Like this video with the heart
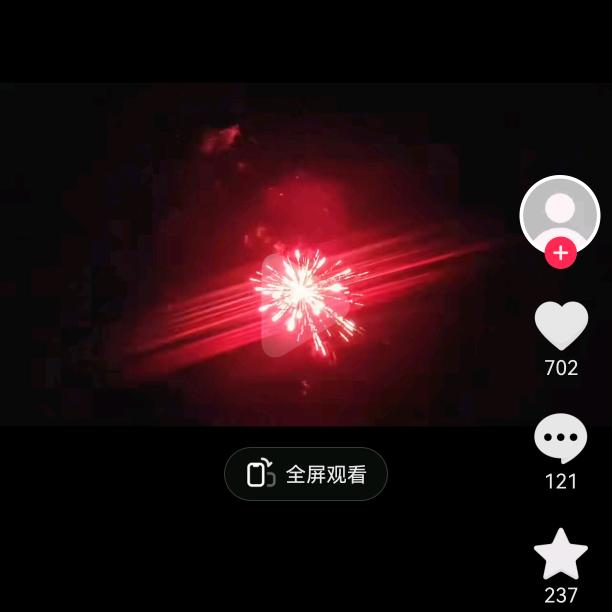Screen dimensions: 612x612 pyautogui.click(x=561, y=326)
